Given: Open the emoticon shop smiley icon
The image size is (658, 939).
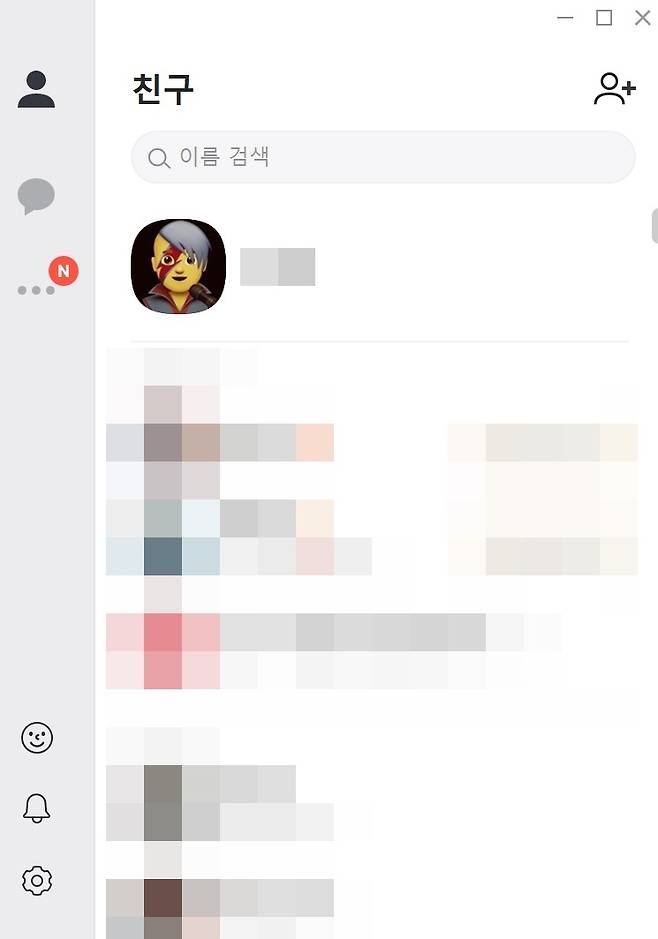Looking at the screenshot, I should (x=37, y=738).
